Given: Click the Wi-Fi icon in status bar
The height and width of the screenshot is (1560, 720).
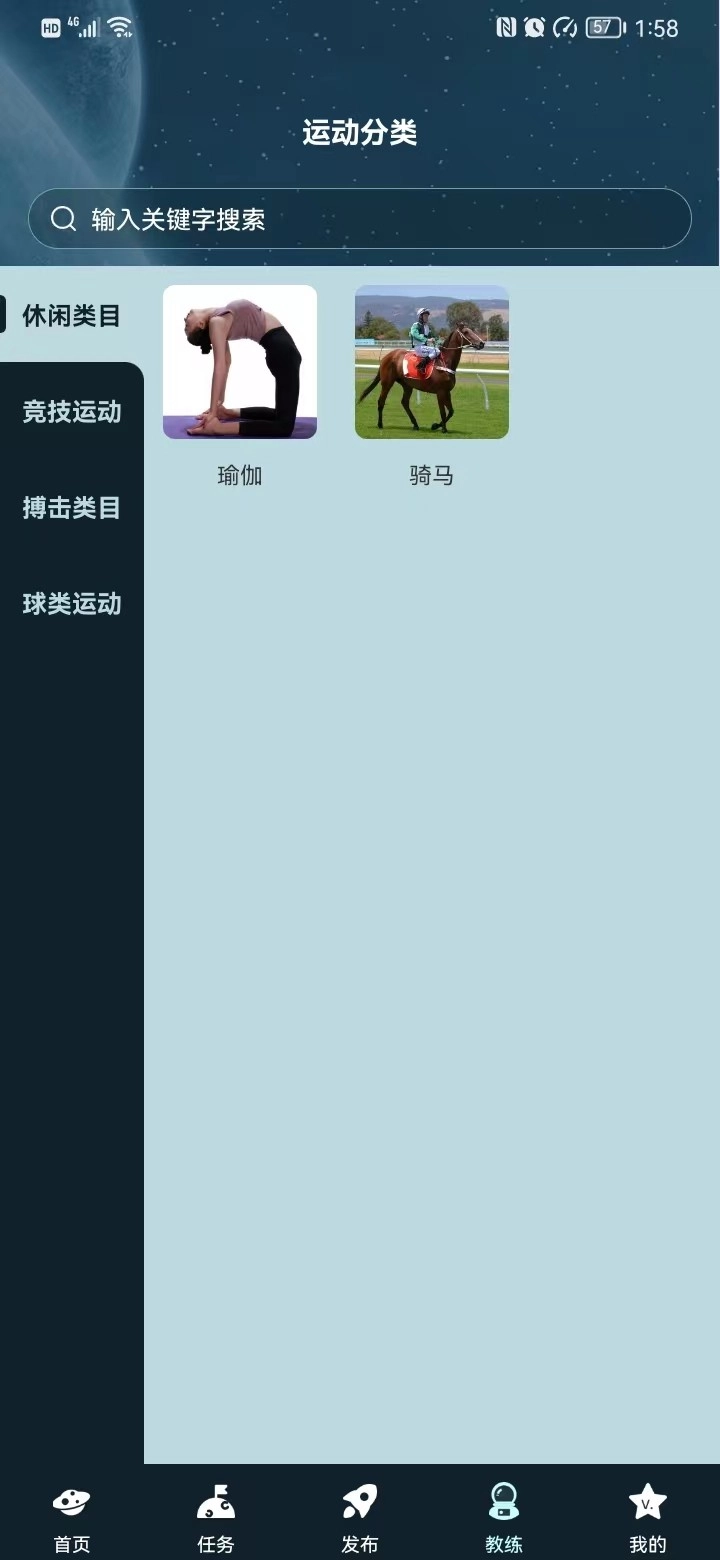Looking at the screenshot, I should (x=120, y=27).
